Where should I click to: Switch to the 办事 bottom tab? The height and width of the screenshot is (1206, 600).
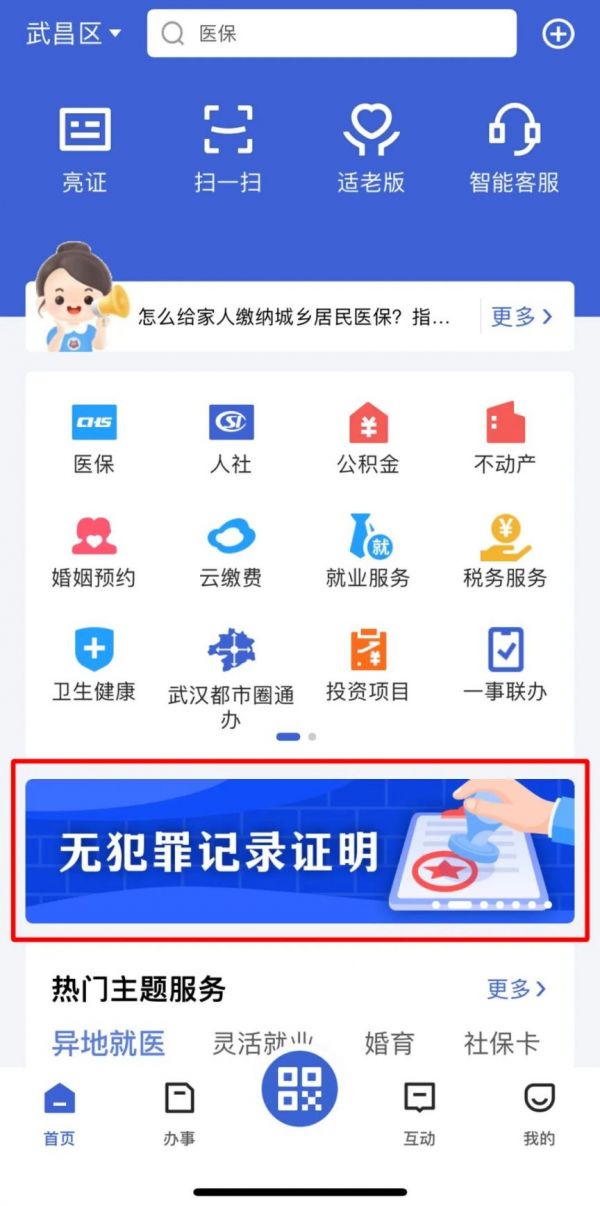pyautogui.click(x=179, y=1111)
